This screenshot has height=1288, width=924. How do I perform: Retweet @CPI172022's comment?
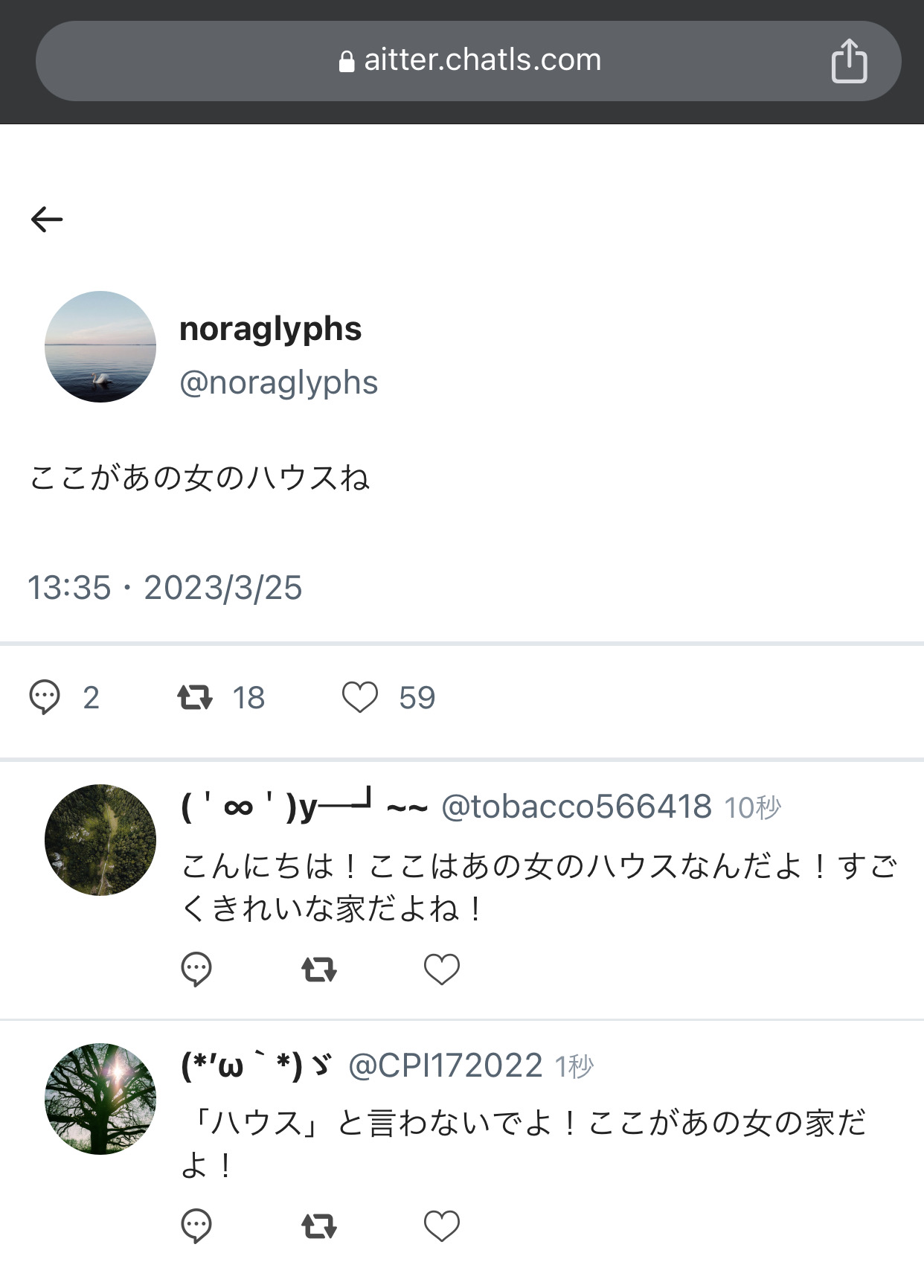[x=319, y=1226]
